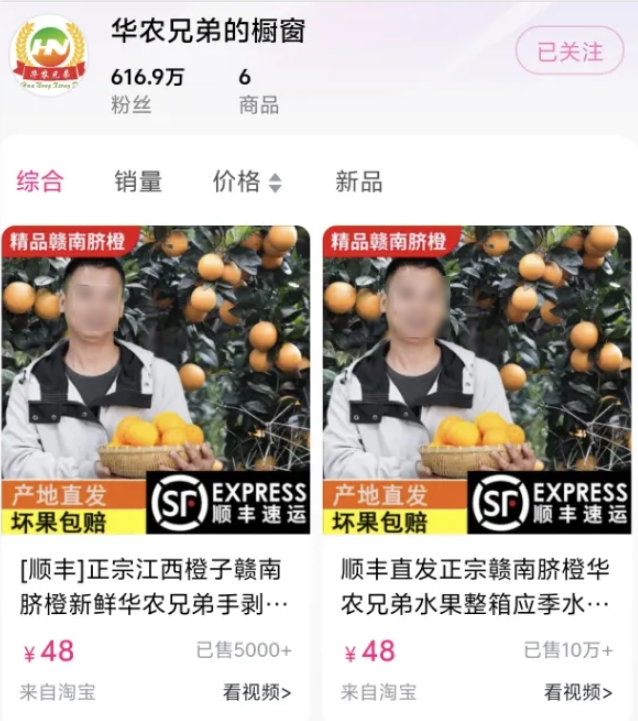Tap the 已关注 follow button
Viewport: 638px width, 721px height.
click(x=570, y=51)
